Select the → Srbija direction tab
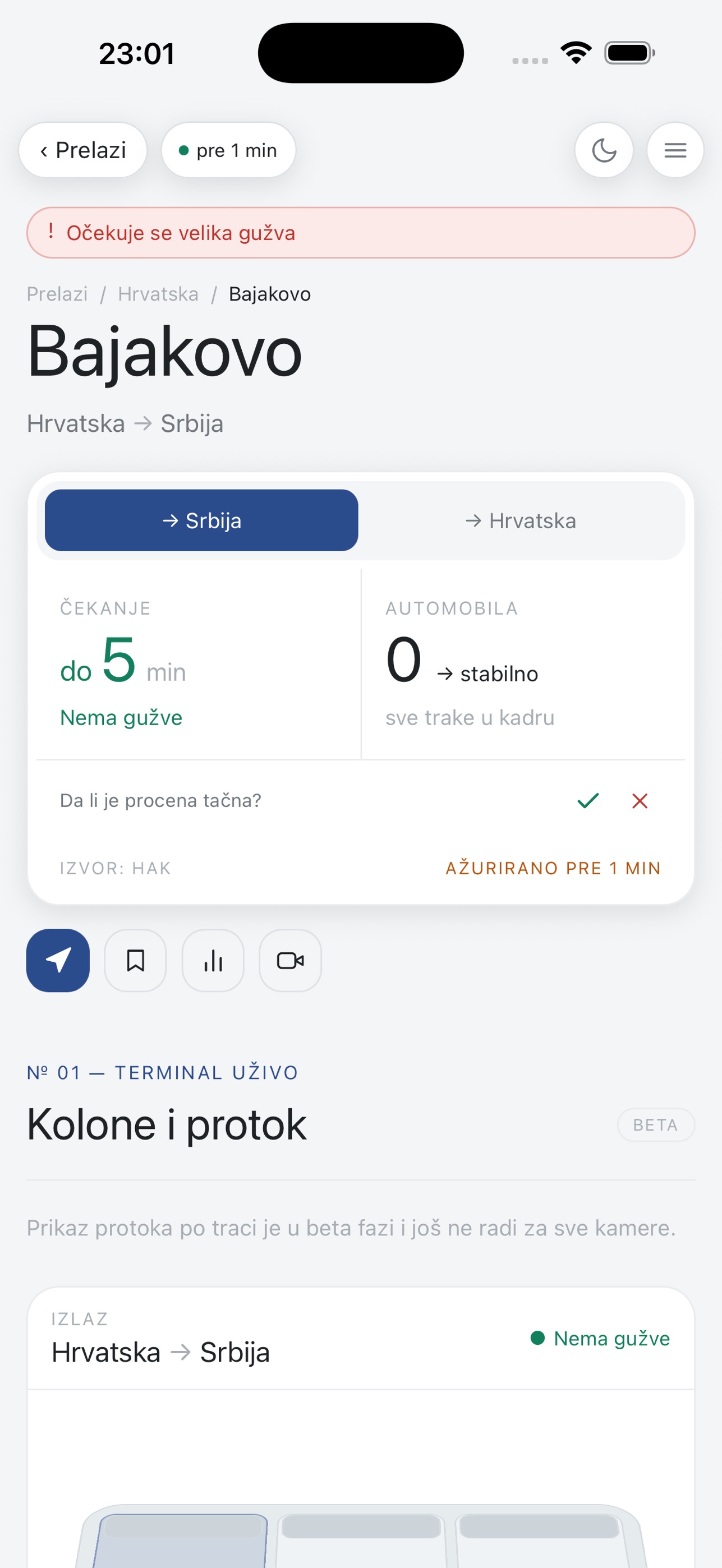 (201, 520)
